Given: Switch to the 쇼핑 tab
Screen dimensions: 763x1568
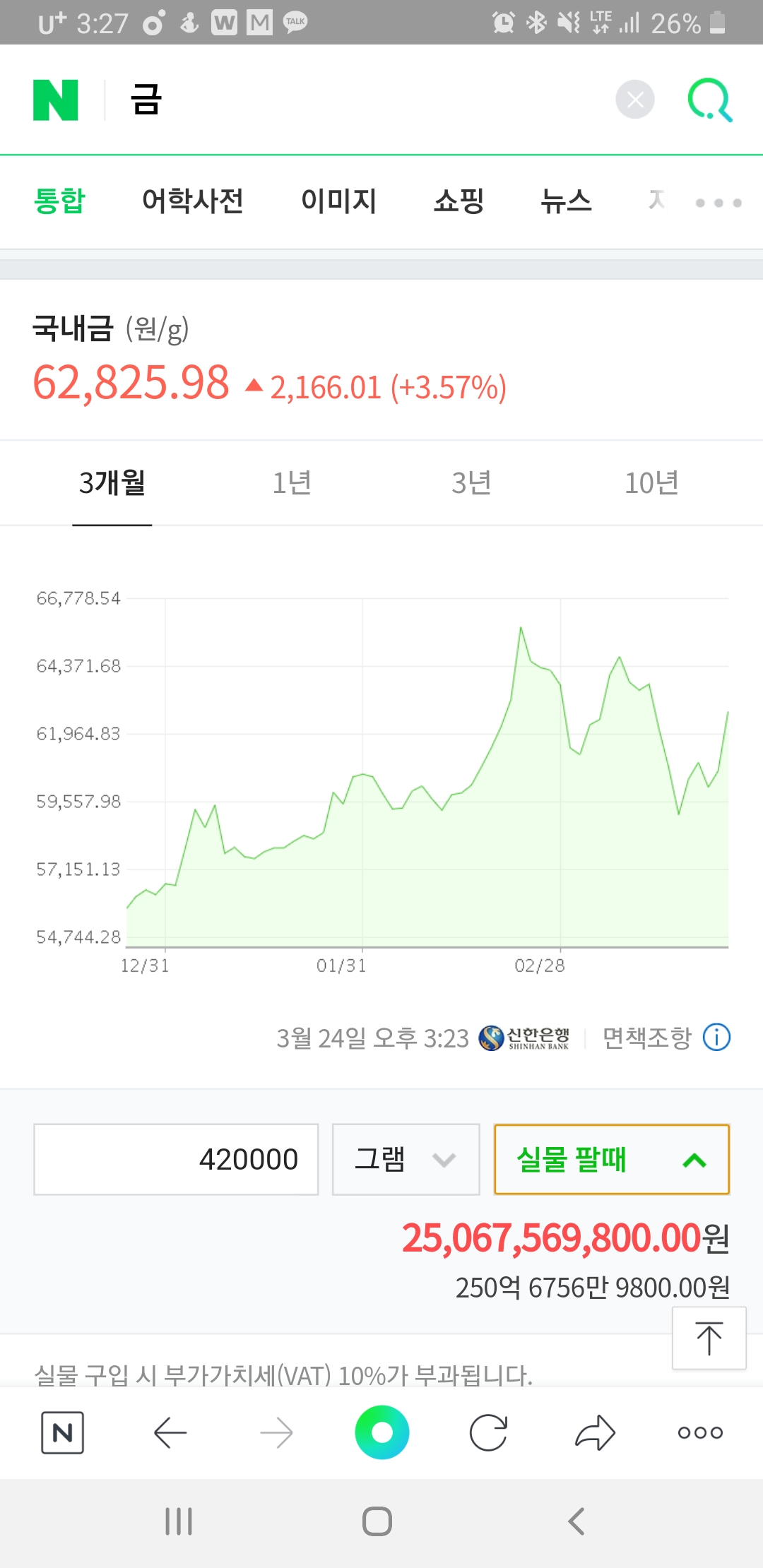Looking at the screenshot, I should [459, 201].
